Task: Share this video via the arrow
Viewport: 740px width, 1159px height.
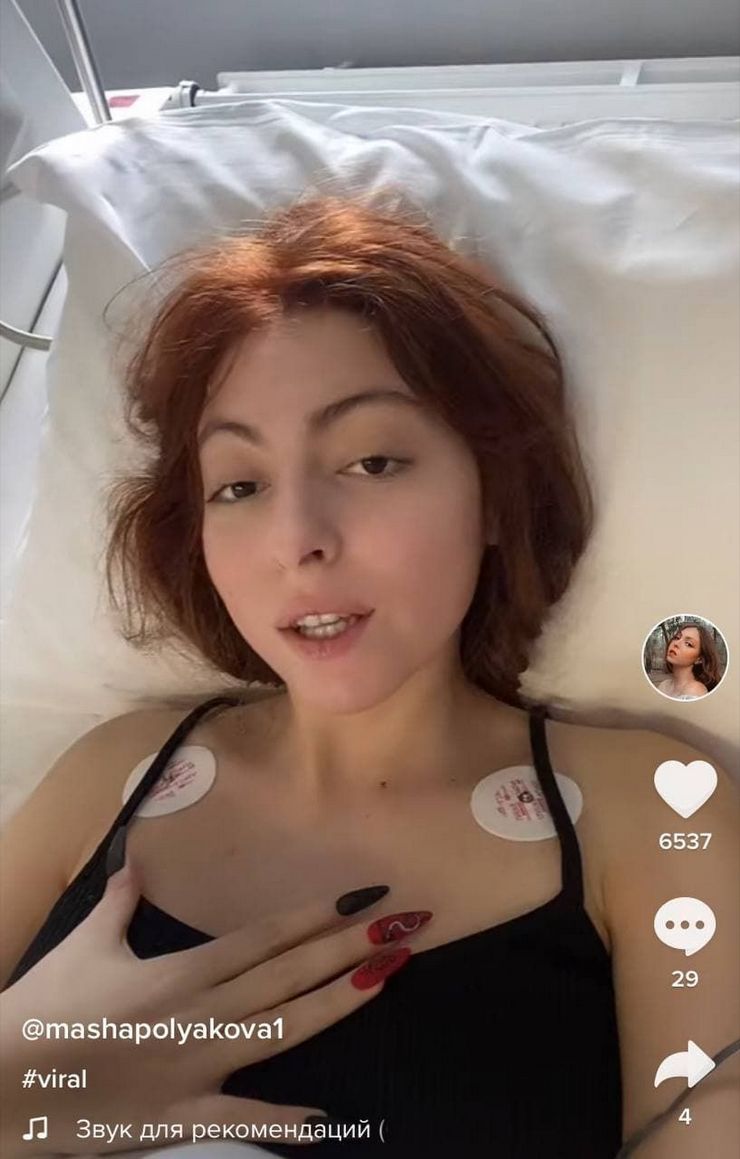Action: point(685,1066)
